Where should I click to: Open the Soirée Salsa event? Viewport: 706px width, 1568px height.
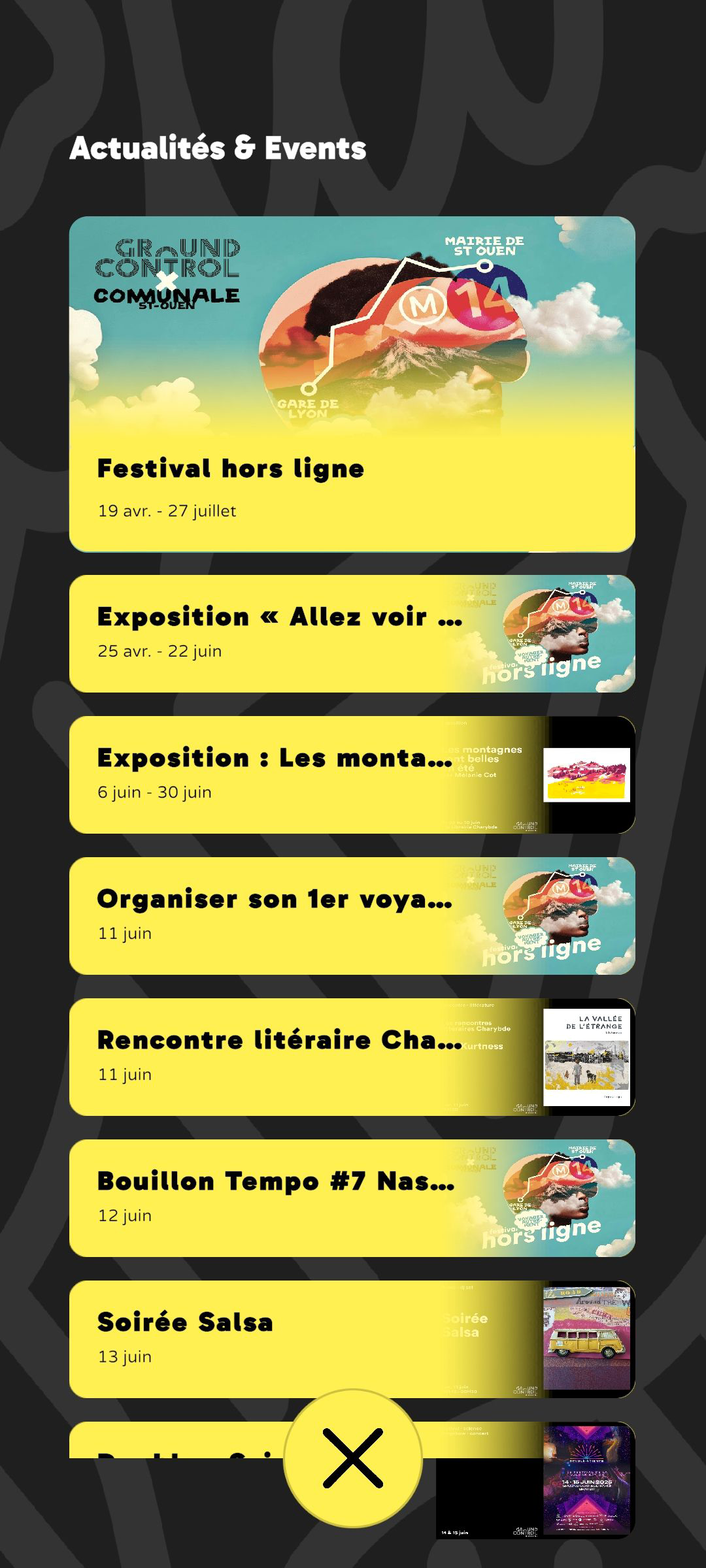(x=352, y=1339)
